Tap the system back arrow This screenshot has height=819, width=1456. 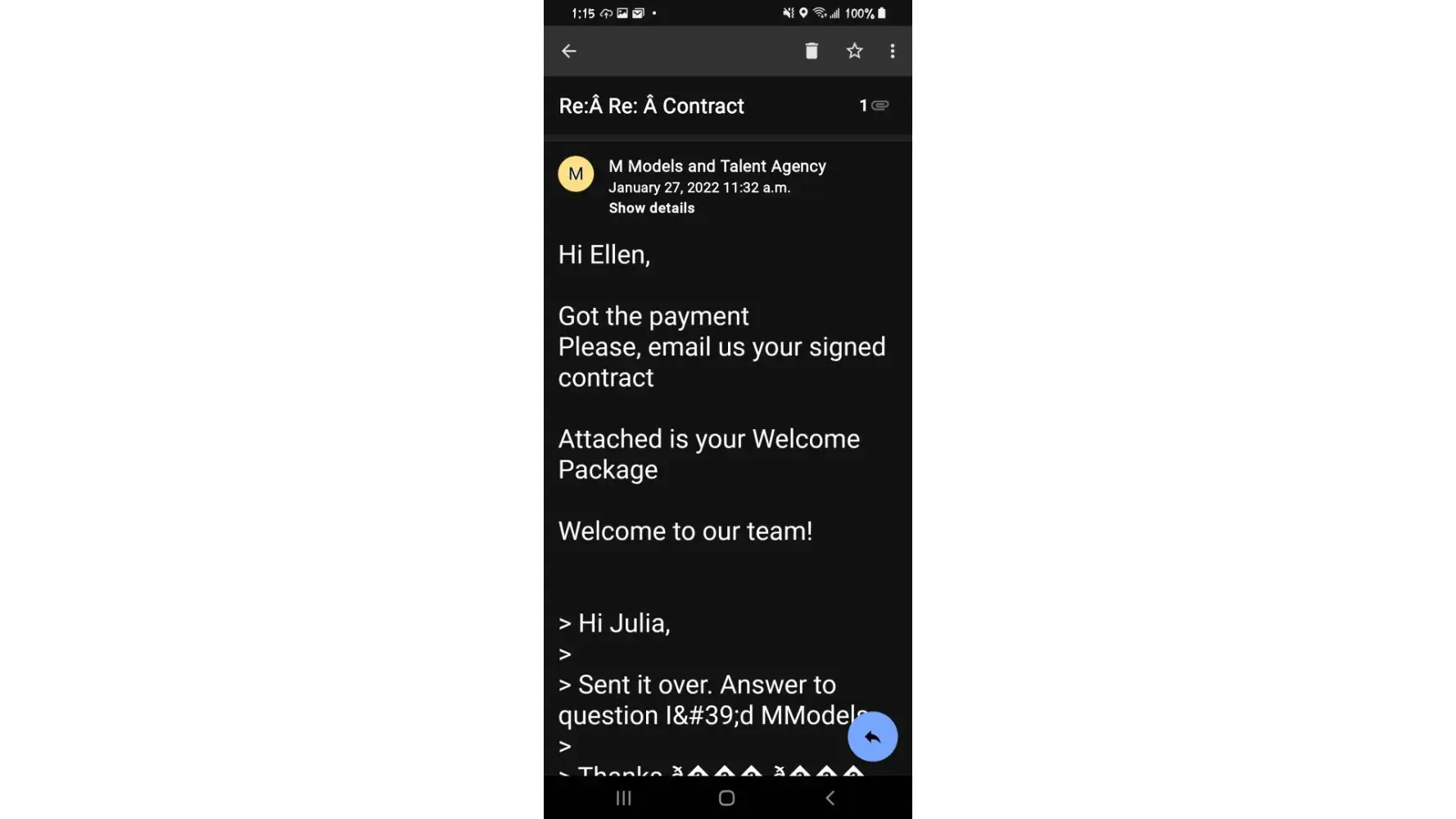[x=830, y=798]
